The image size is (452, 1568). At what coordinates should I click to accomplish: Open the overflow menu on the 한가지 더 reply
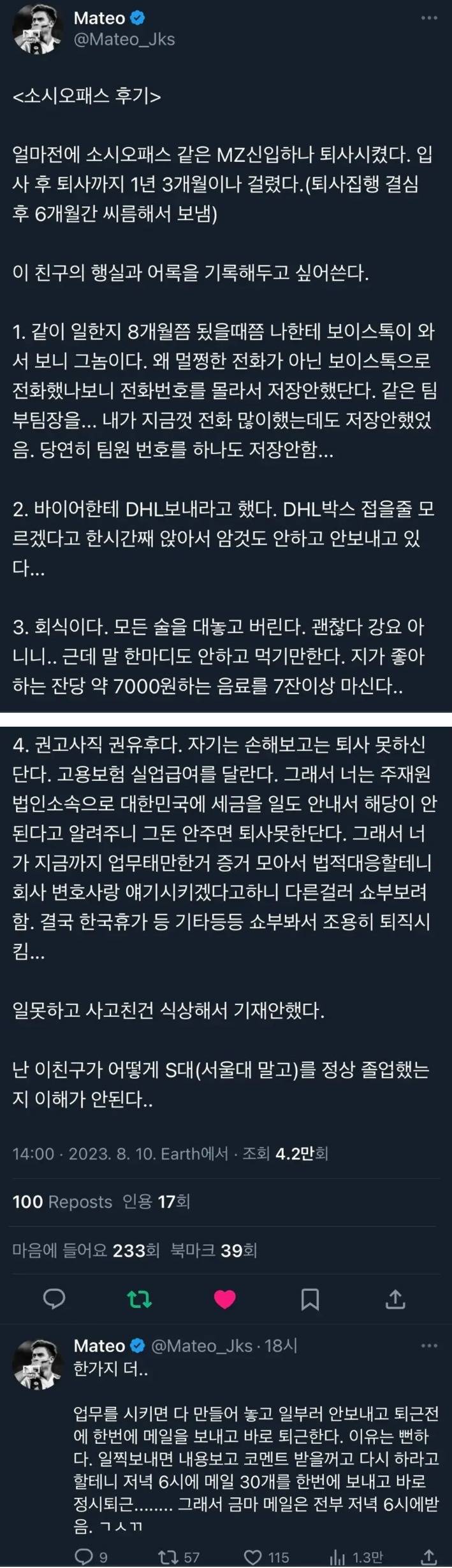tap(429, 1346)
